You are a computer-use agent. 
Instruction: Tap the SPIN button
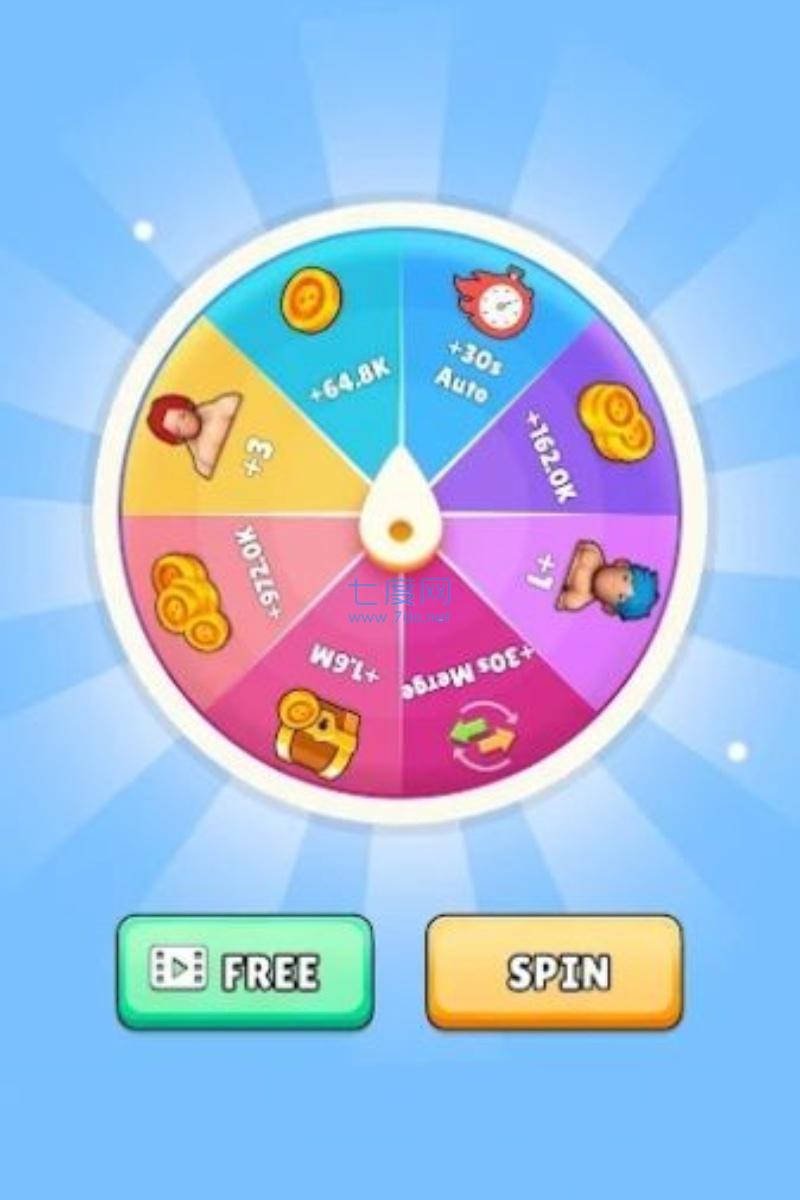555,971
